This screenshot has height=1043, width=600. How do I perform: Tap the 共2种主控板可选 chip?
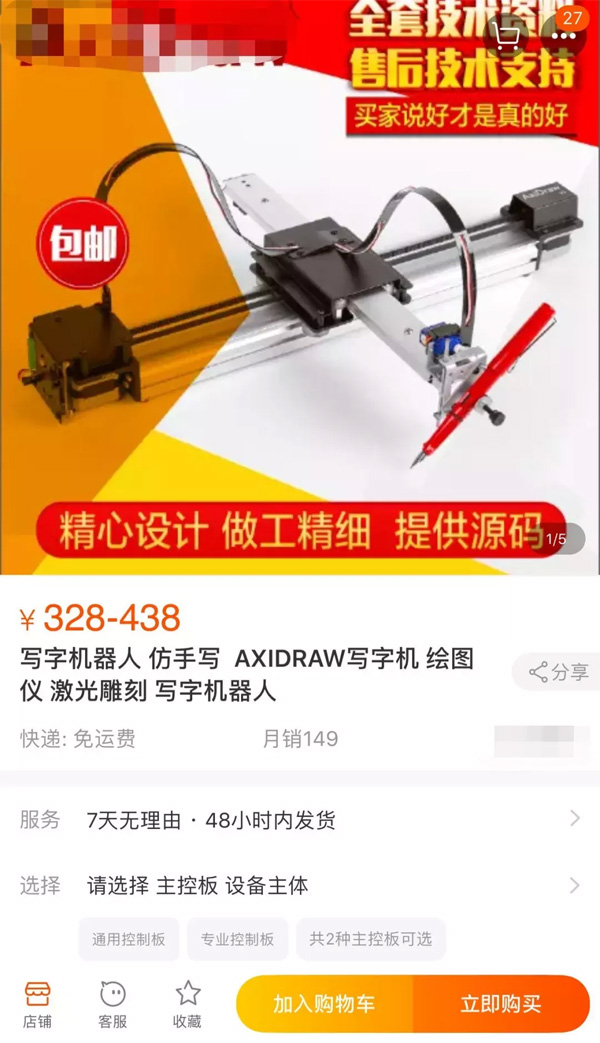370,939
